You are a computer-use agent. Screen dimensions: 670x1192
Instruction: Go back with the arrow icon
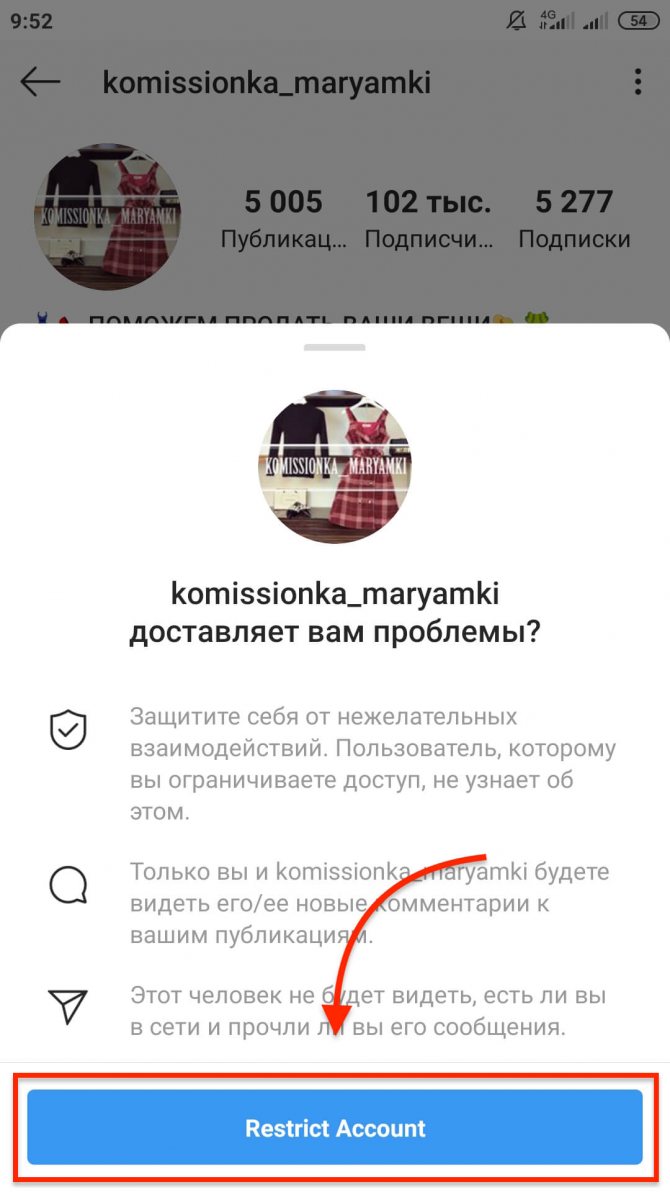(41, 82)
